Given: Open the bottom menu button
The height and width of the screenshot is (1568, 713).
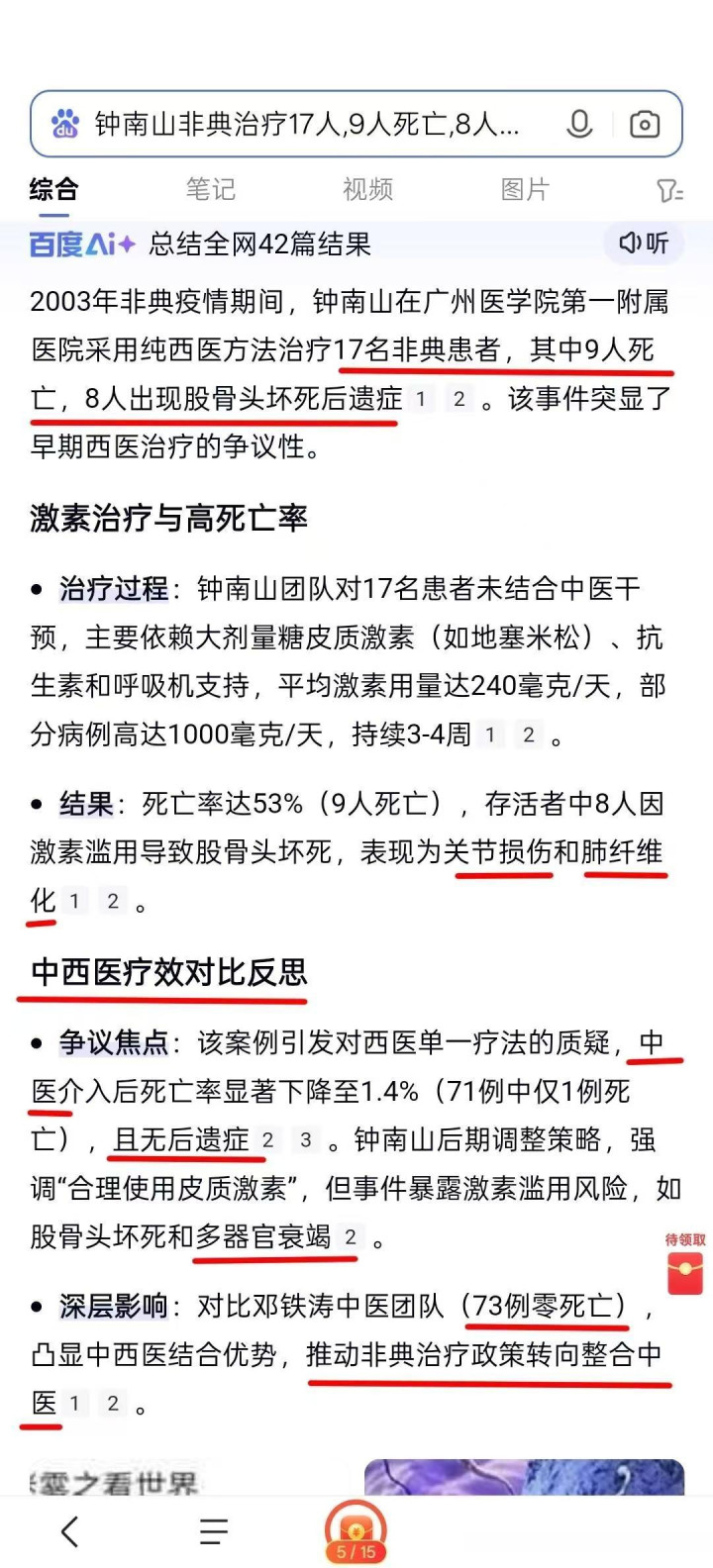Looking at the screenshot, I should 213,1531.
